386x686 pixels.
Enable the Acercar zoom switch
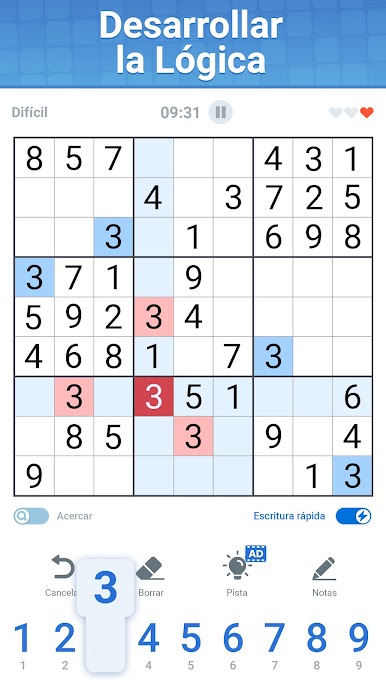(x=31, y=516)
